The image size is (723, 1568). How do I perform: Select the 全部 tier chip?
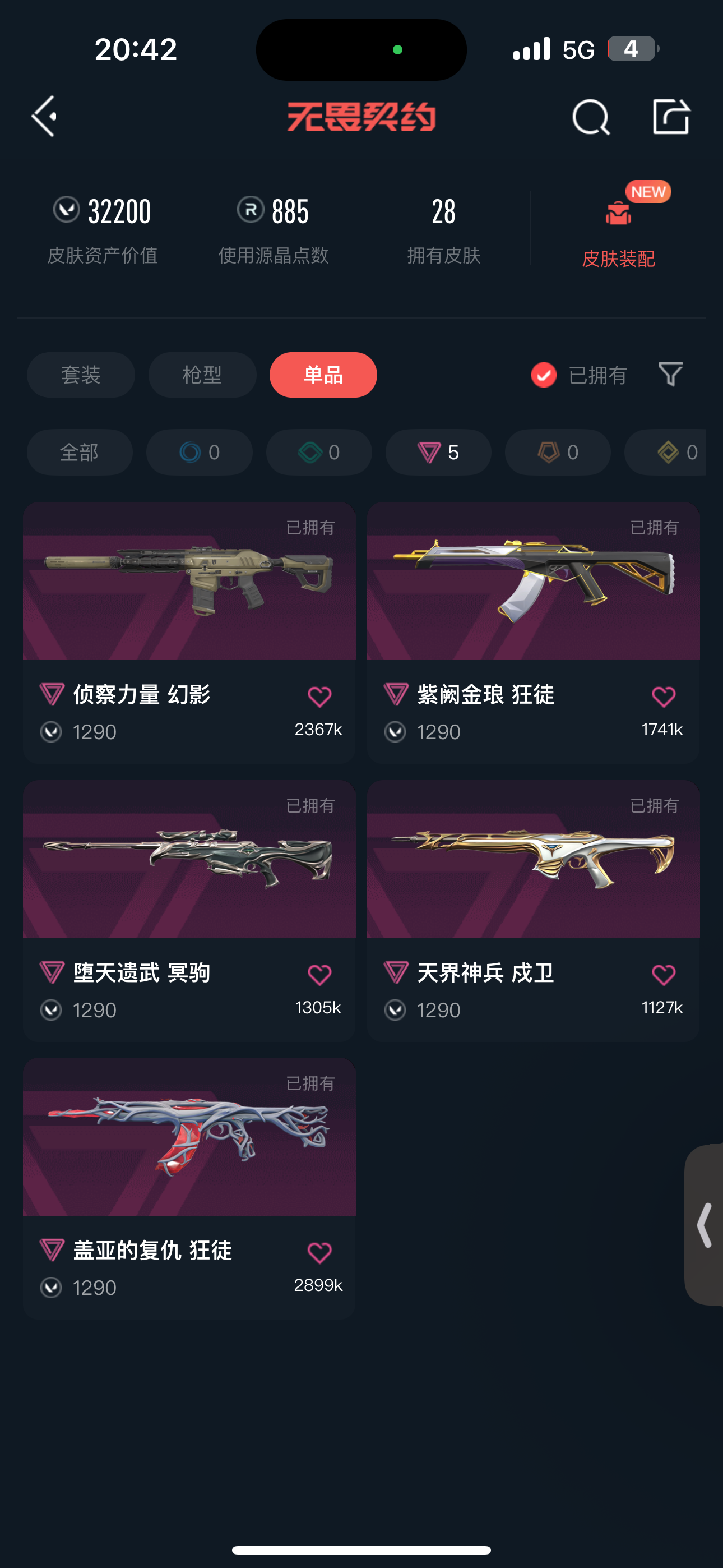(80, 452)
